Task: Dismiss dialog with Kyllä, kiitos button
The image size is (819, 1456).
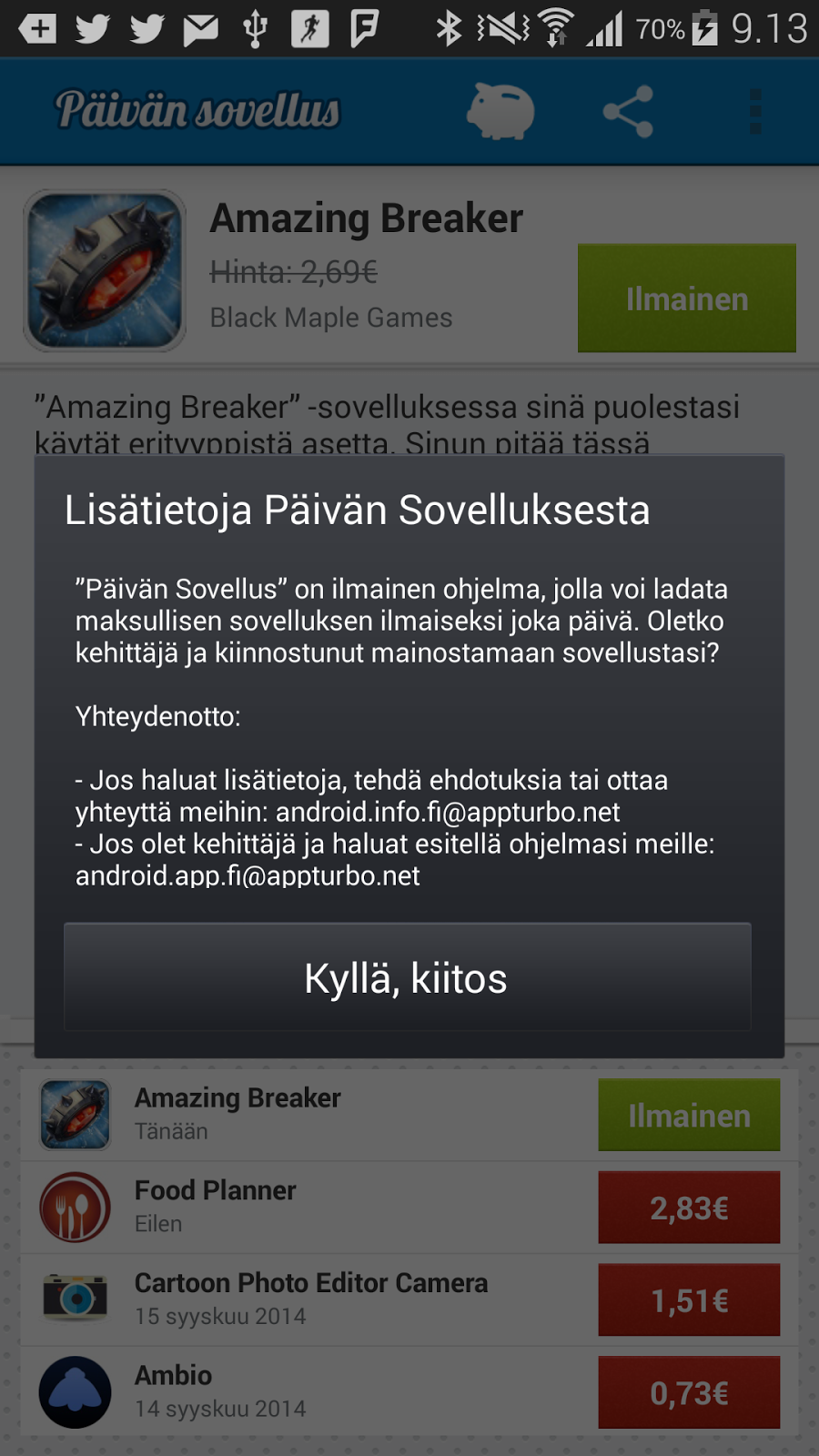Action: (x=407, y=977)
